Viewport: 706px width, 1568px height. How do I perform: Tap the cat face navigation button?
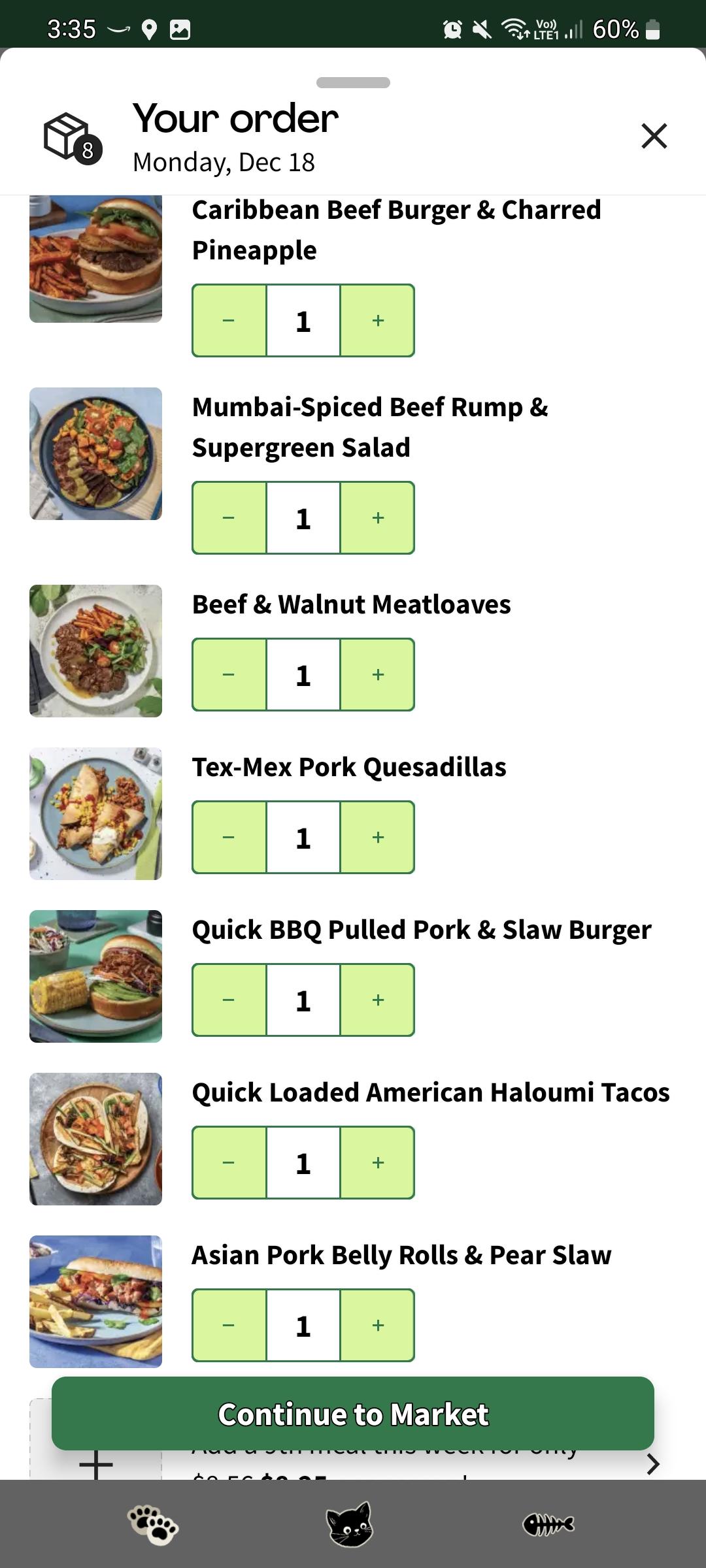(350, 1525)
